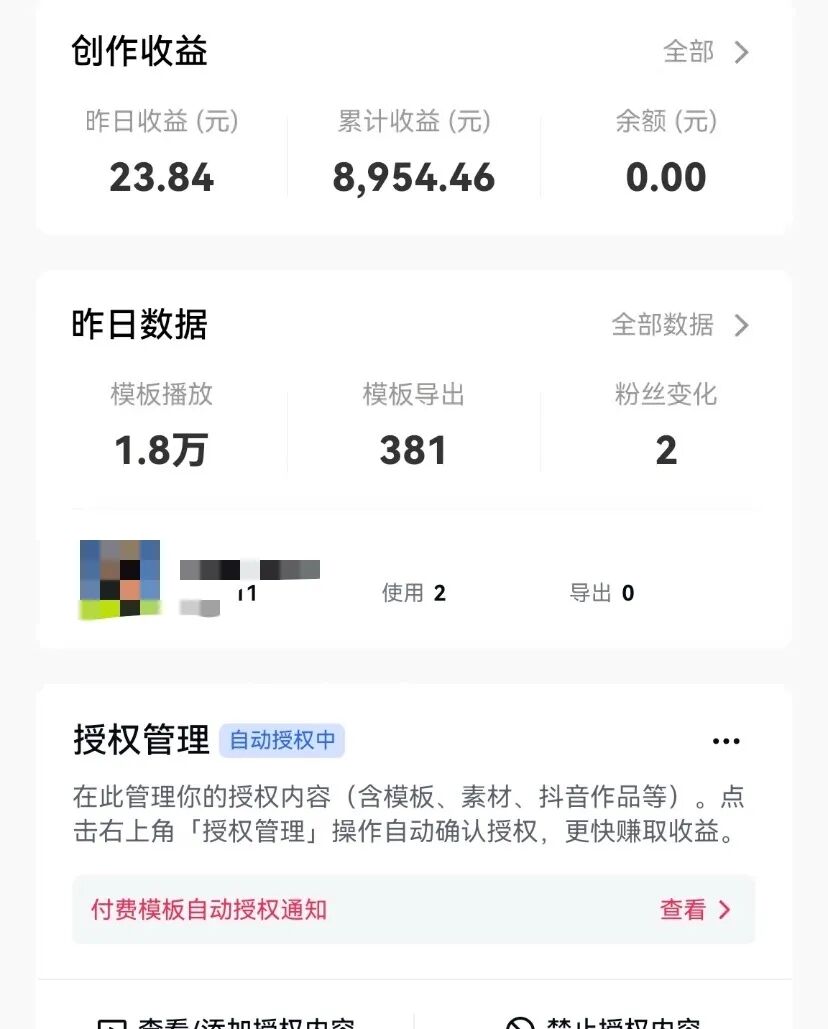Tap the 累计收益 amount 8,954.46
Image resolution: width=828 pixels, height=1029 pixels.
pyautogui.click(x=412, y=177)
